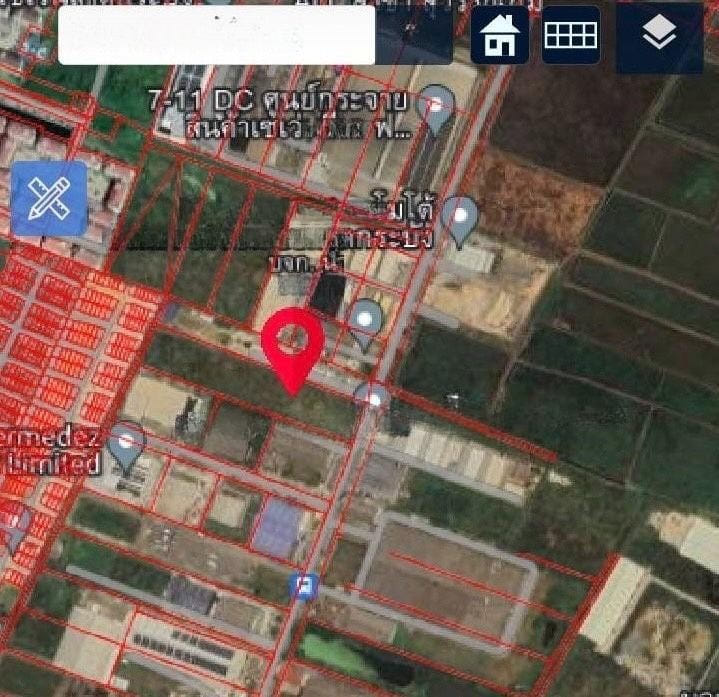Open the Hermedez Limited place marker
This screenshot has height=697, width=719.
point(126,445)
